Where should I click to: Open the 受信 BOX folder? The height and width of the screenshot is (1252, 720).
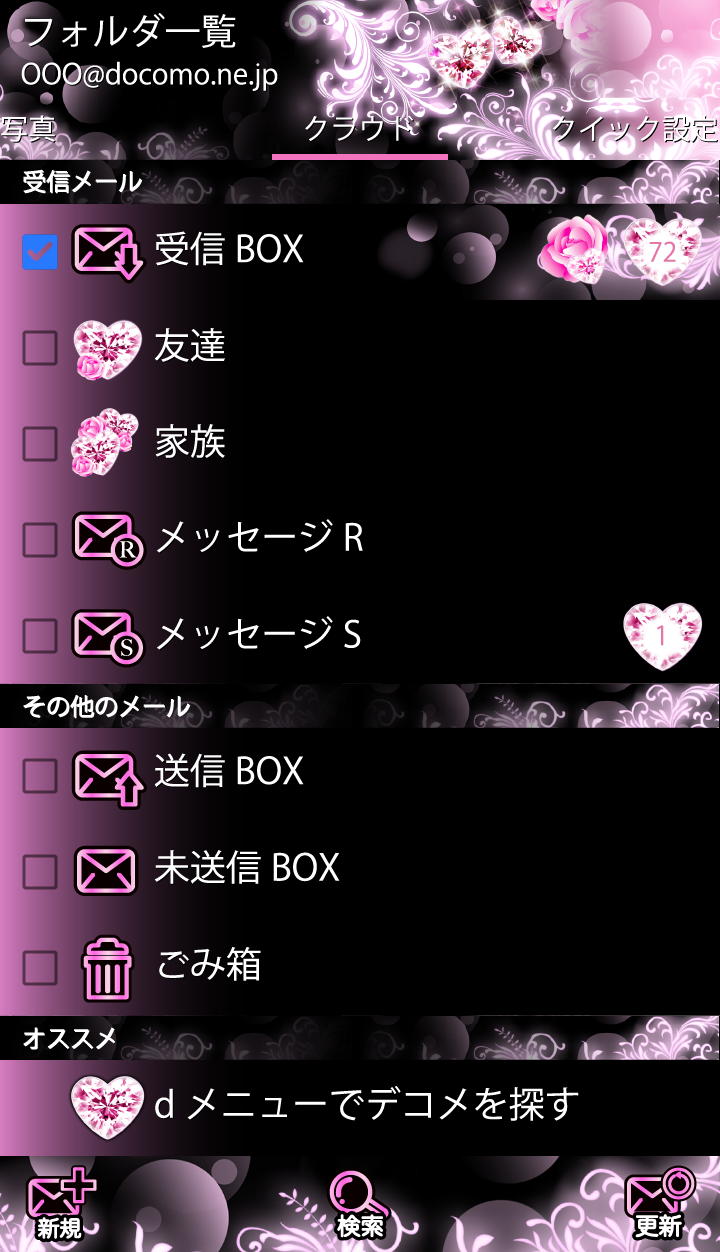(x=230, y=250)
